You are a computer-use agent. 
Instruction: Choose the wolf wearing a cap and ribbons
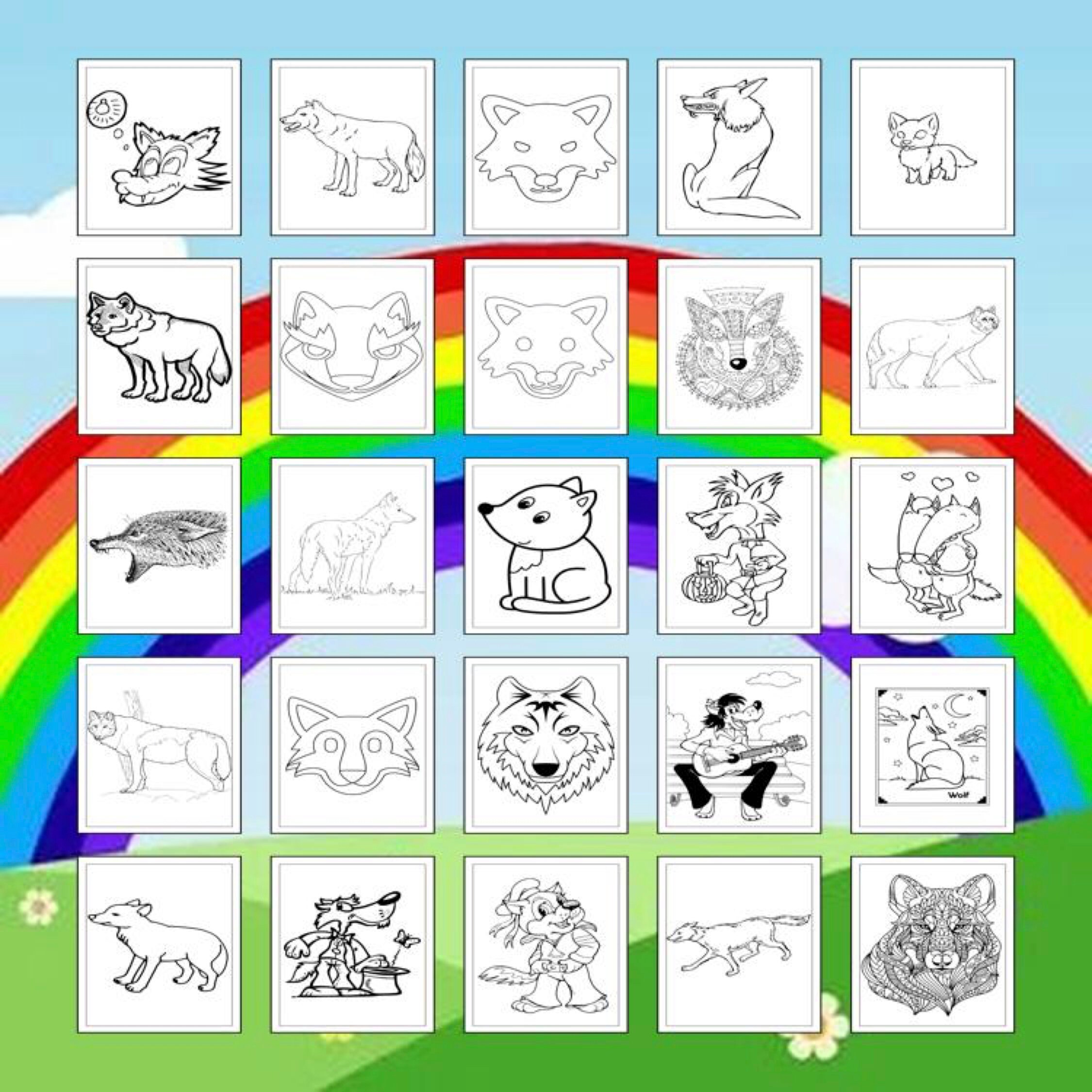coord(546,944)
